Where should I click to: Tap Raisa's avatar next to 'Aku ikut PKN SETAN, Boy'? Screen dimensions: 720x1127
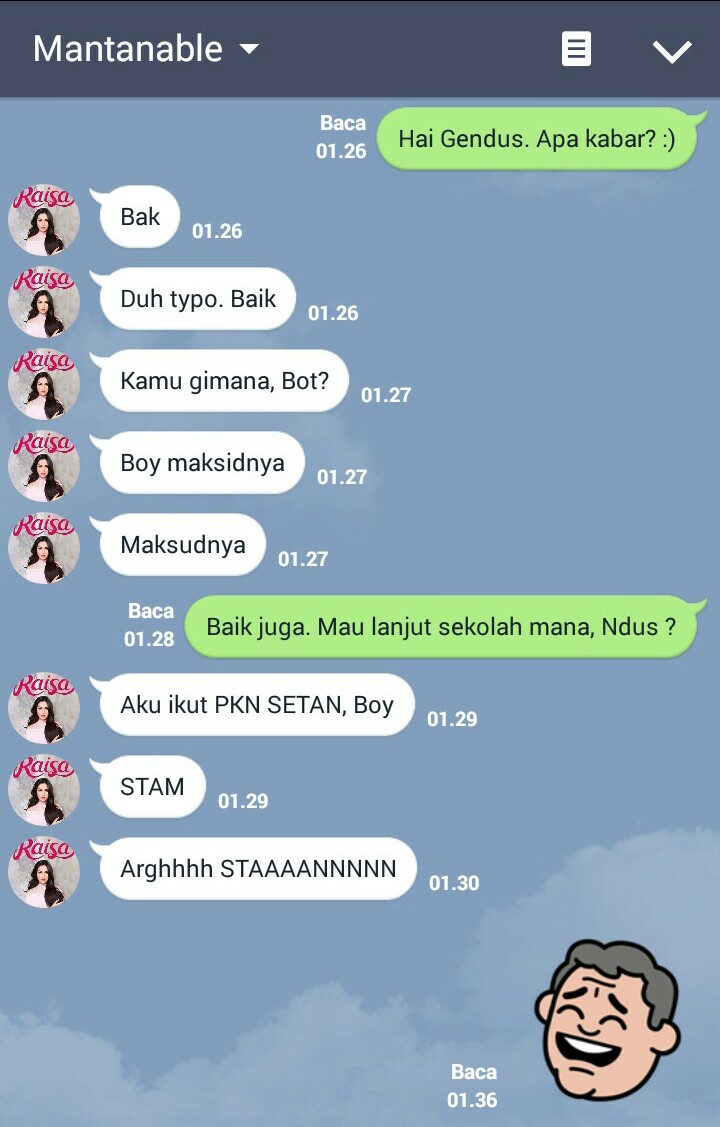pos(43,707)
